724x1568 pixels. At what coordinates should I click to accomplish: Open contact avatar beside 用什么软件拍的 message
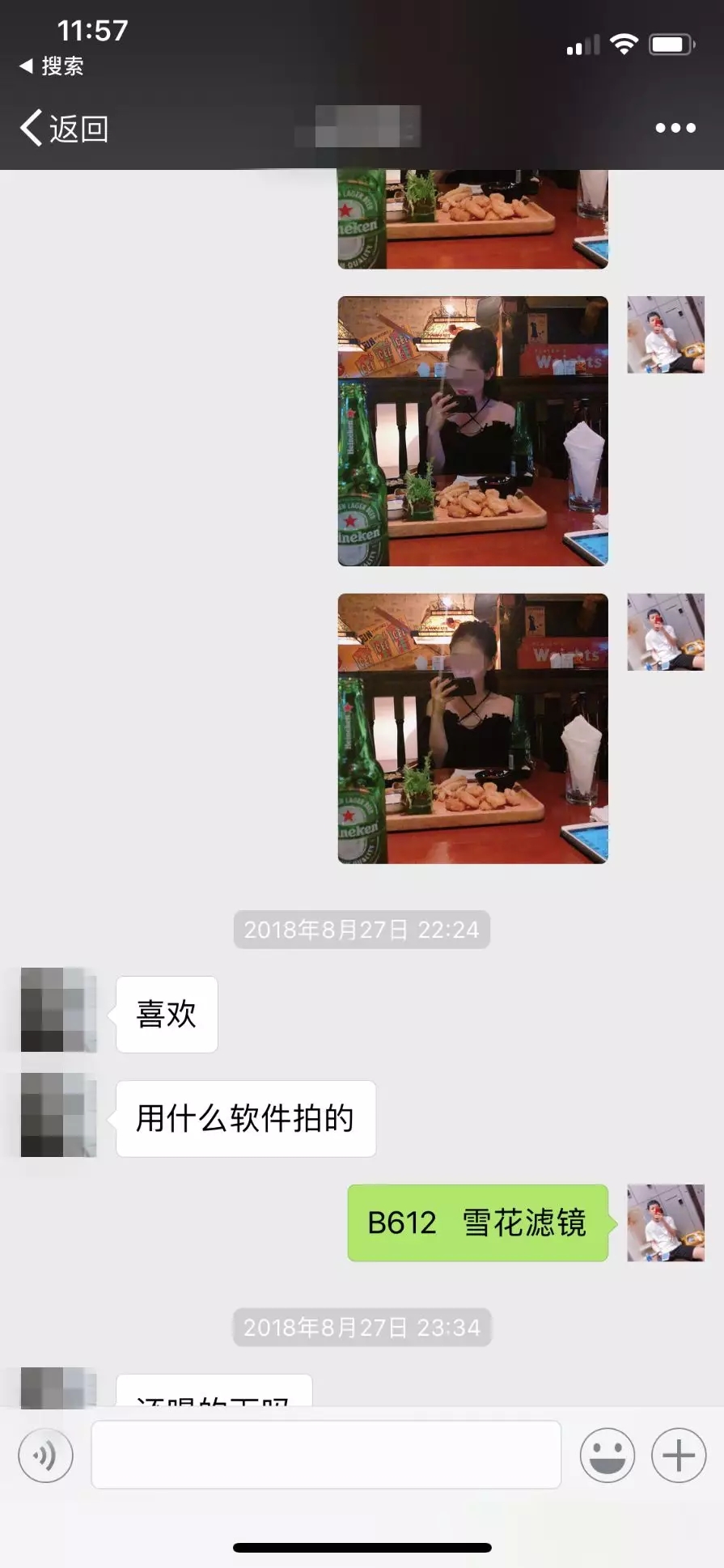pyautogui.click(x=58, y=1114)
